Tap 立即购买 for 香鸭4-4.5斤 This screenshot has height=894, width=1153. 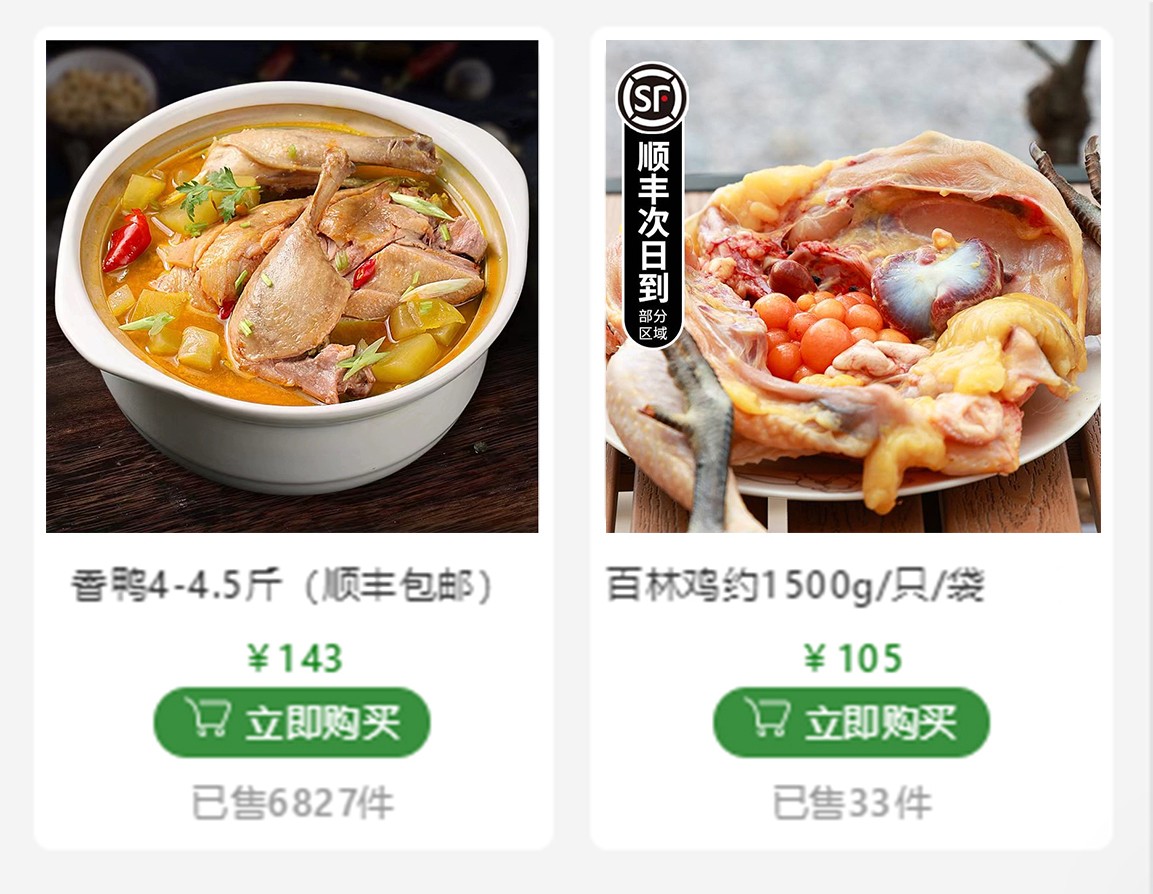pyautogui.click(x=292, y=722)
